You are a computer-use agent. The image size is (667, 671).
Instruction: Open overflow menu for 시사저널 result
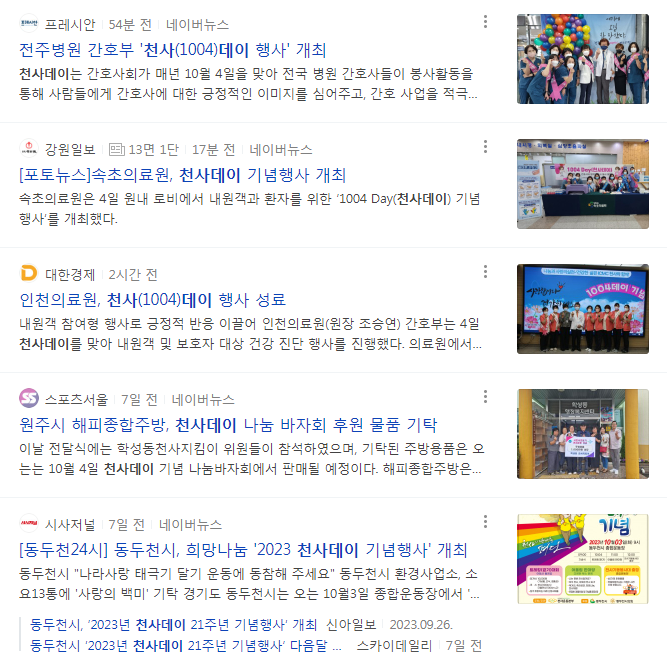pyautogui.click(x=485, y=522)
